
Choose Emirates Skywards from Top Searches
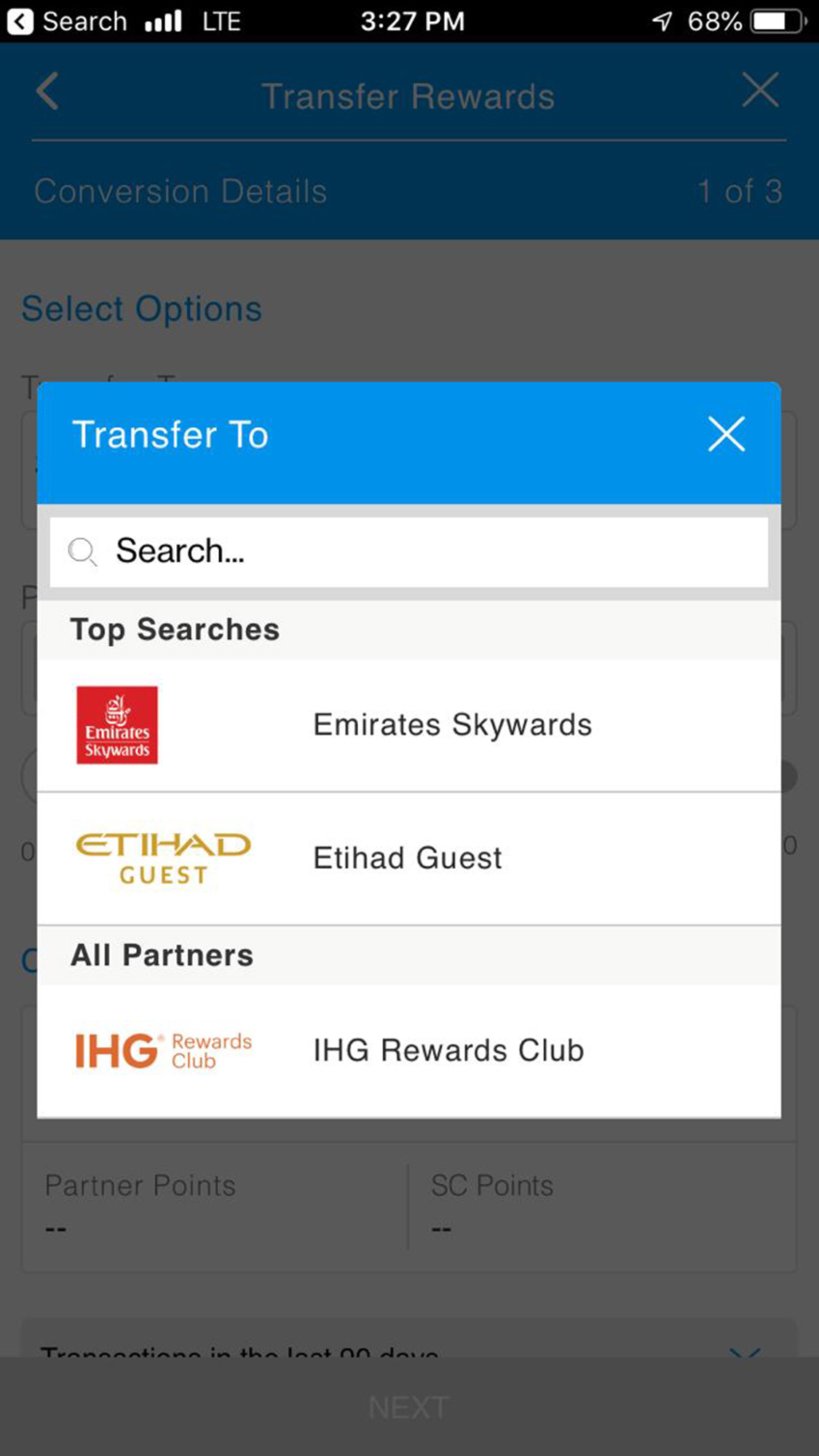(x=451, y=725)
